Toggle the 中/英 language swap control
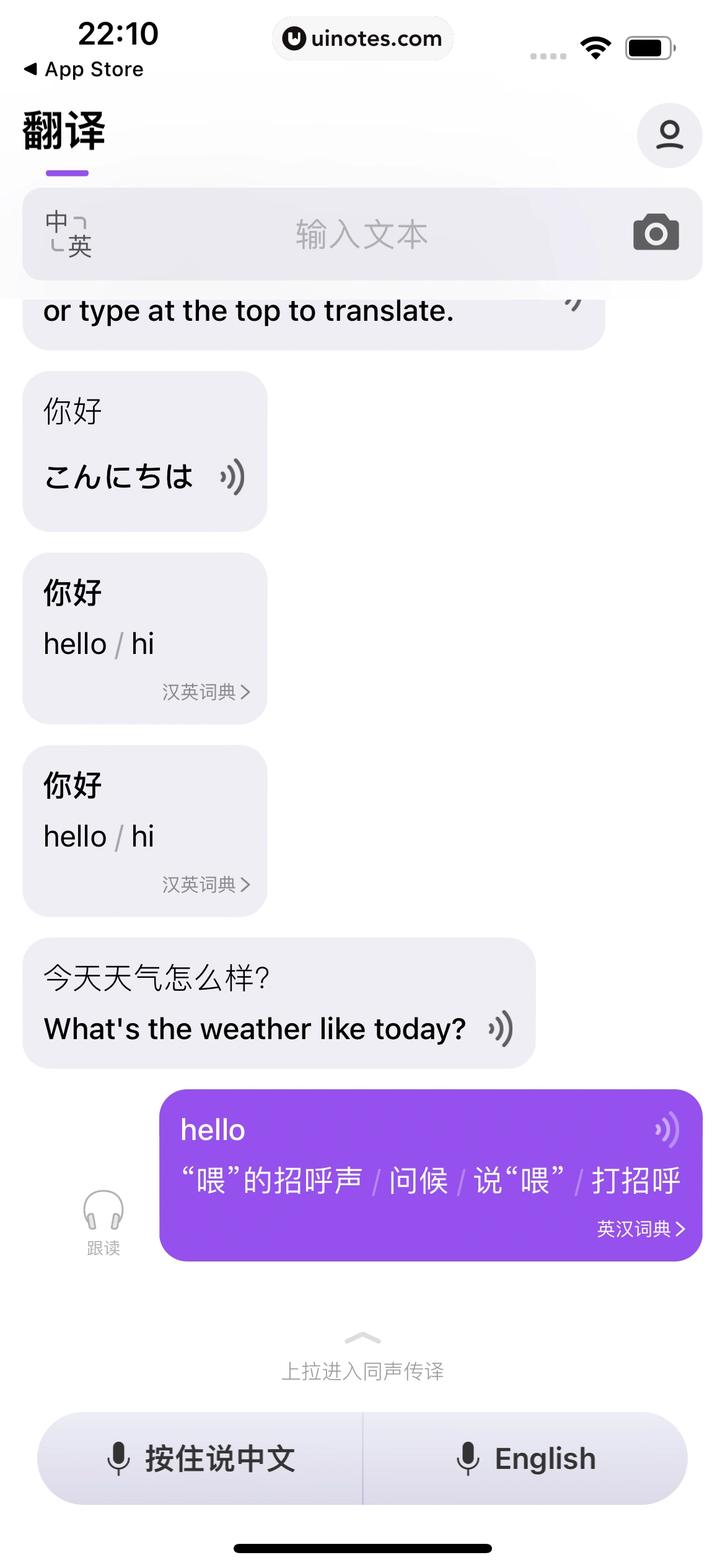The height and width of the screenshot is (1568, 725). coord(68,234)
